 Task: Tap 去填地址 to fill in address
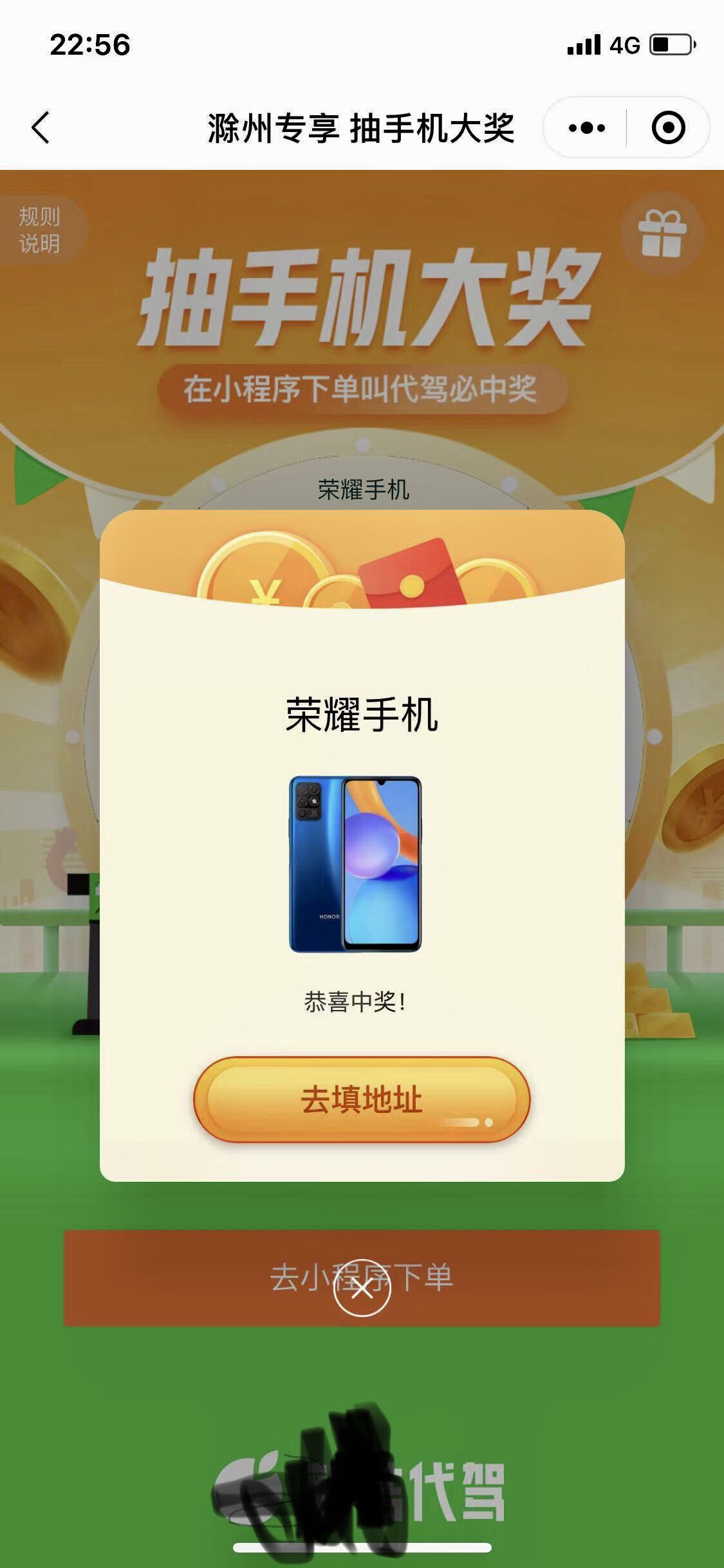pos(362,1099)
